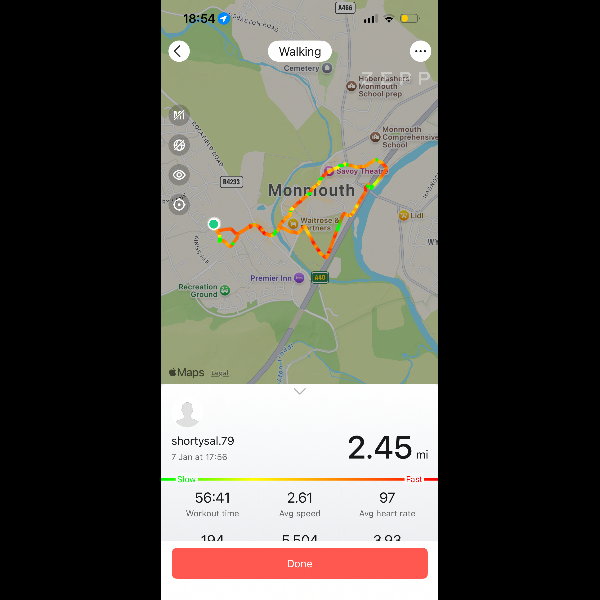
Task: Open the Apple Maps legal link
Action: pos(219,374)
